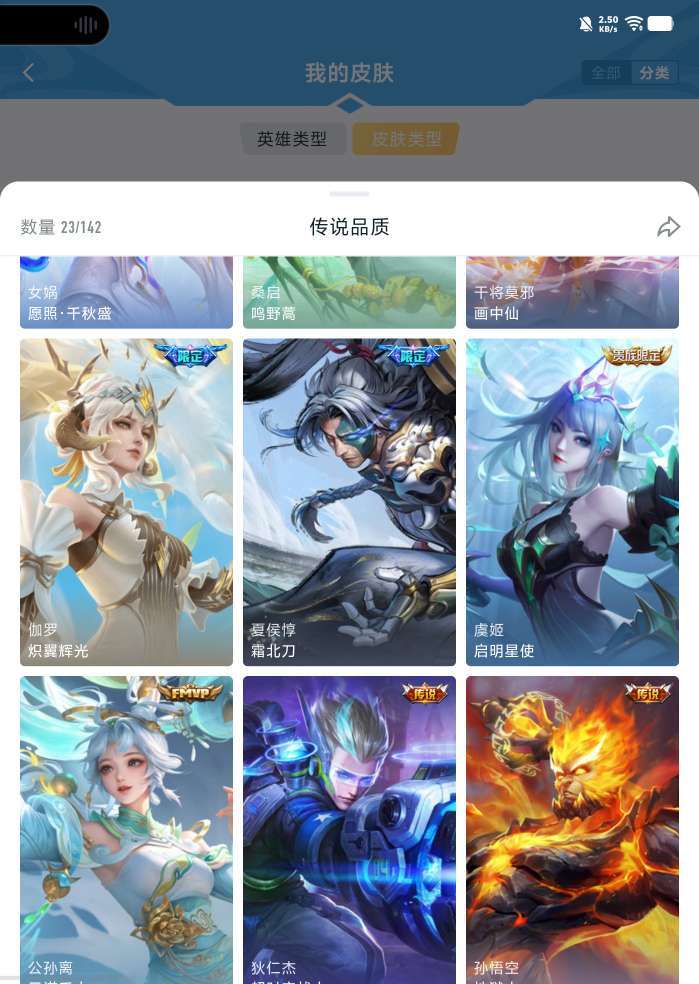
Task: Select the 皮肤类型 tab
Action: (406, 139)
